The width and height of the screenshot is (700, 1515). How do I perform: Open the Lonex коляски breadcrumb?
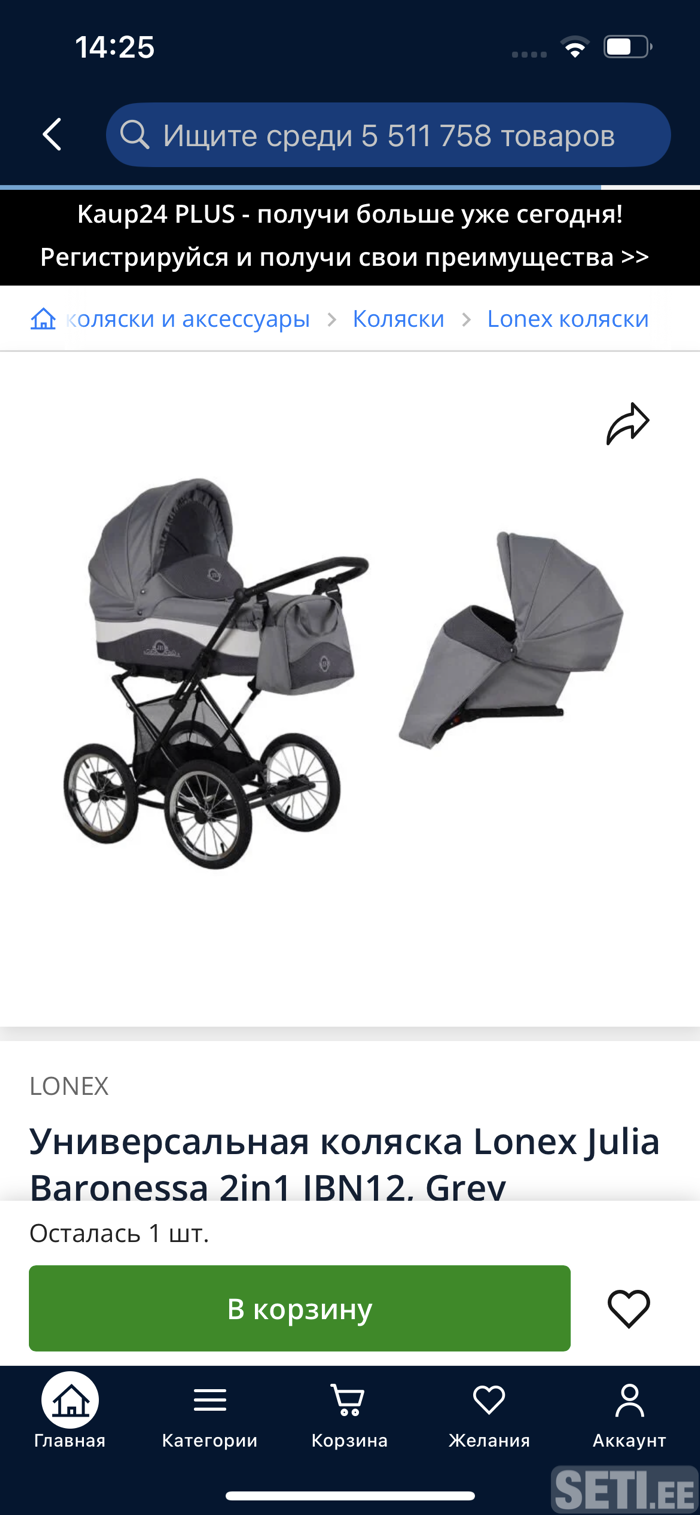[x=567, y=319]
